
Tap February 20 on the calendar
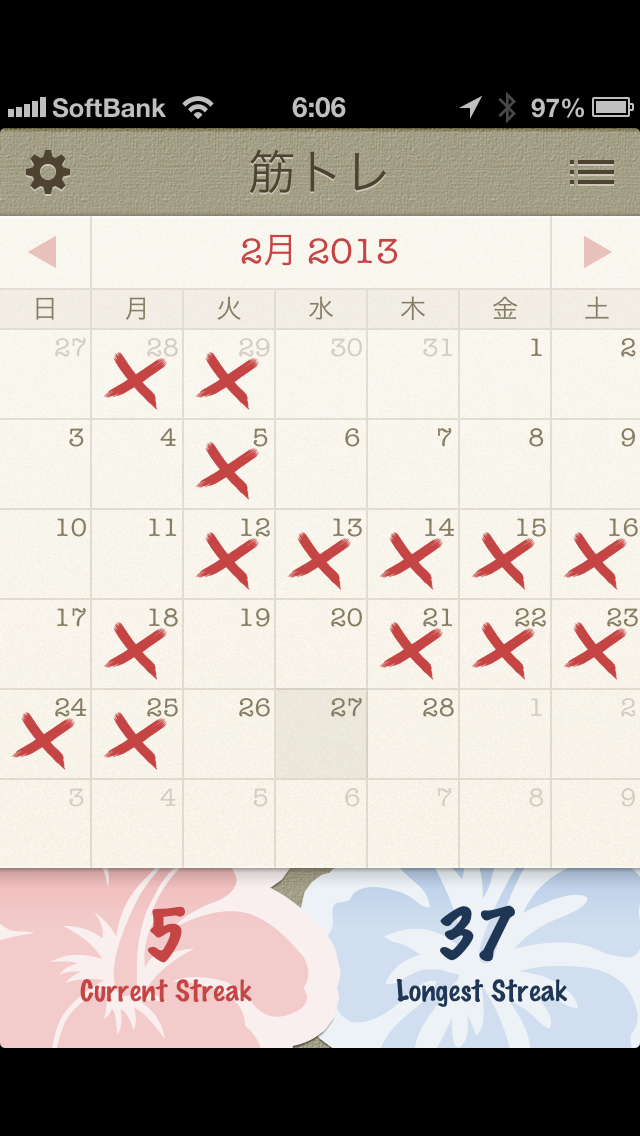coord(321,645)
